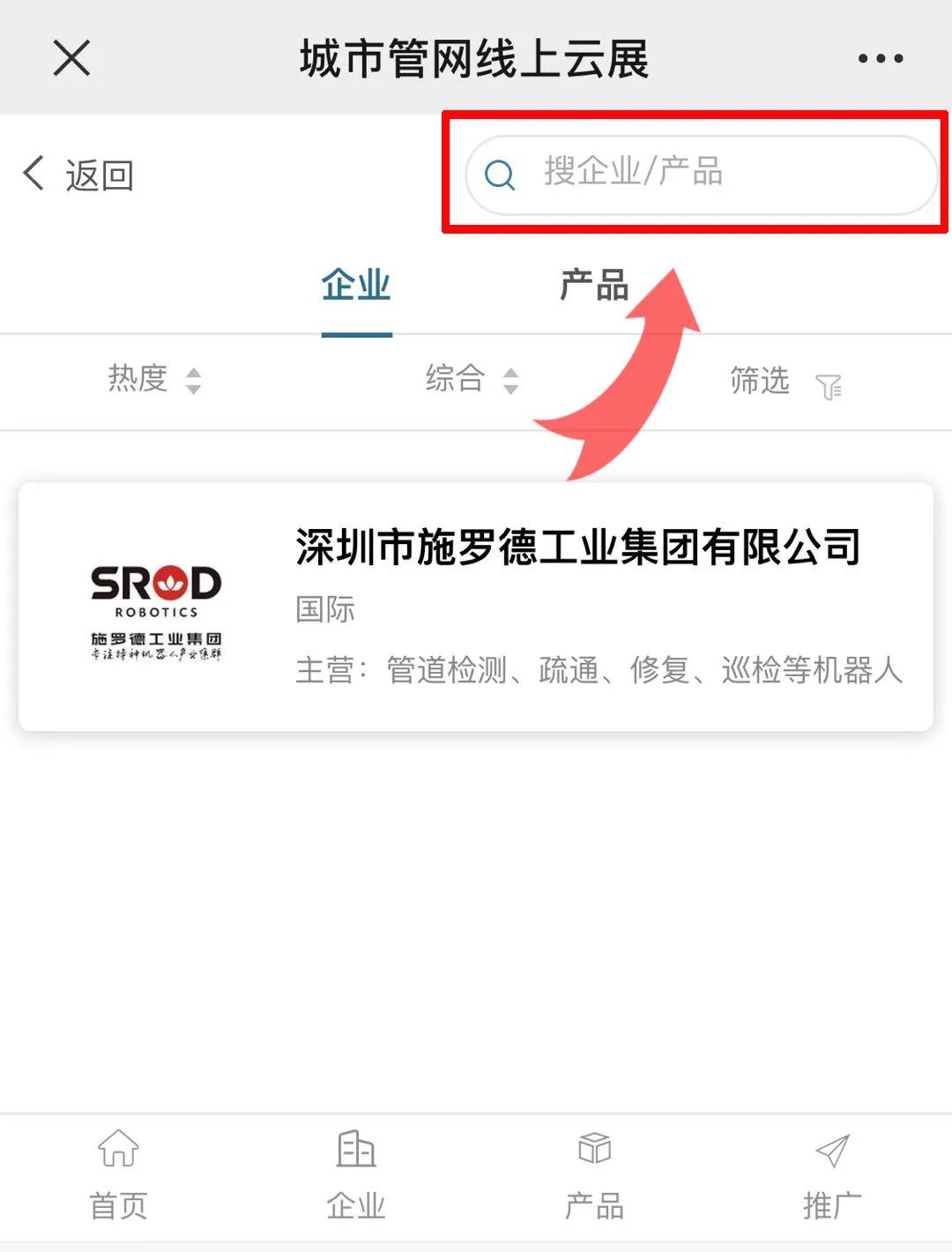Screen dimensions: 952x1252
Task: Open the 筛选 filter options
Action: point(785,383)
